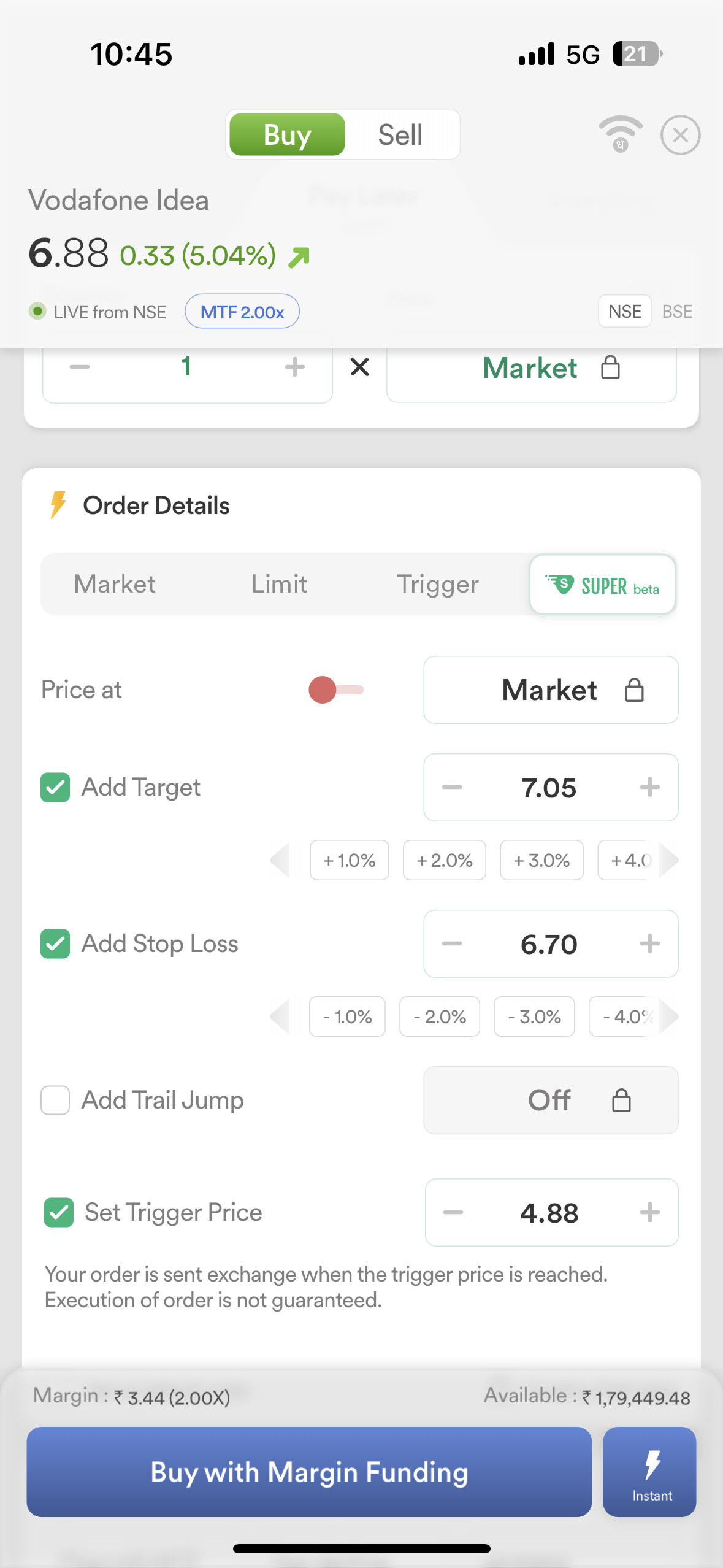Increase the target price of 7.05
Viewport: 723px width, 1568px height.
pos(649,787)
